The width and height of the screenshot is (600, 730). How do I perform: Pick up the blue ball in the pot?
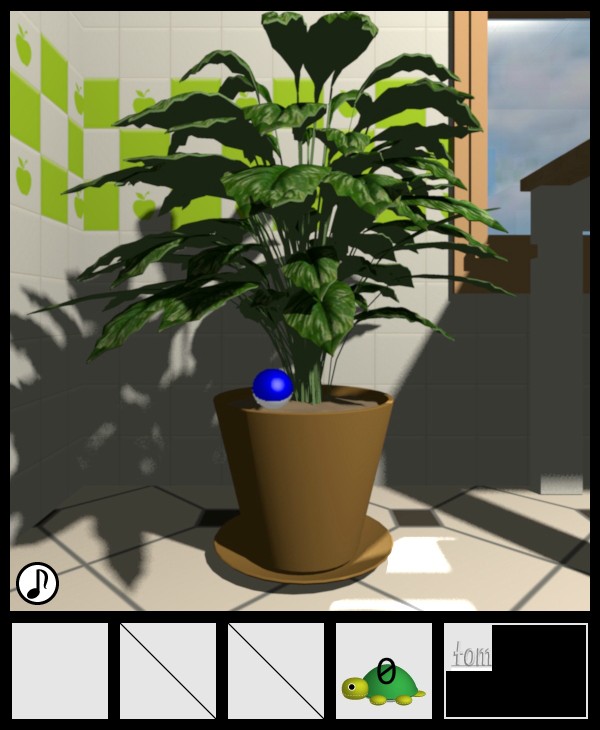point(272,387)
